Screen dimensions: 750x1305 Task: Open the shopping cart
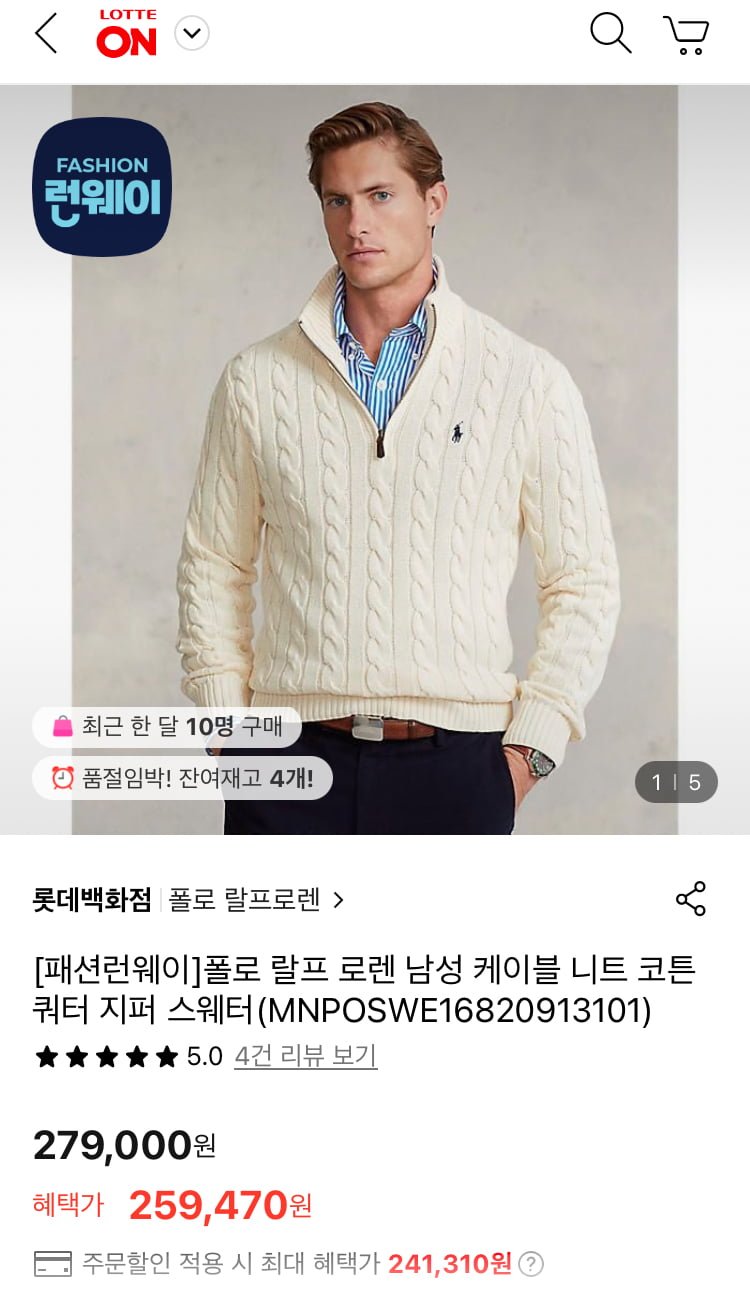tap(686, 34)
